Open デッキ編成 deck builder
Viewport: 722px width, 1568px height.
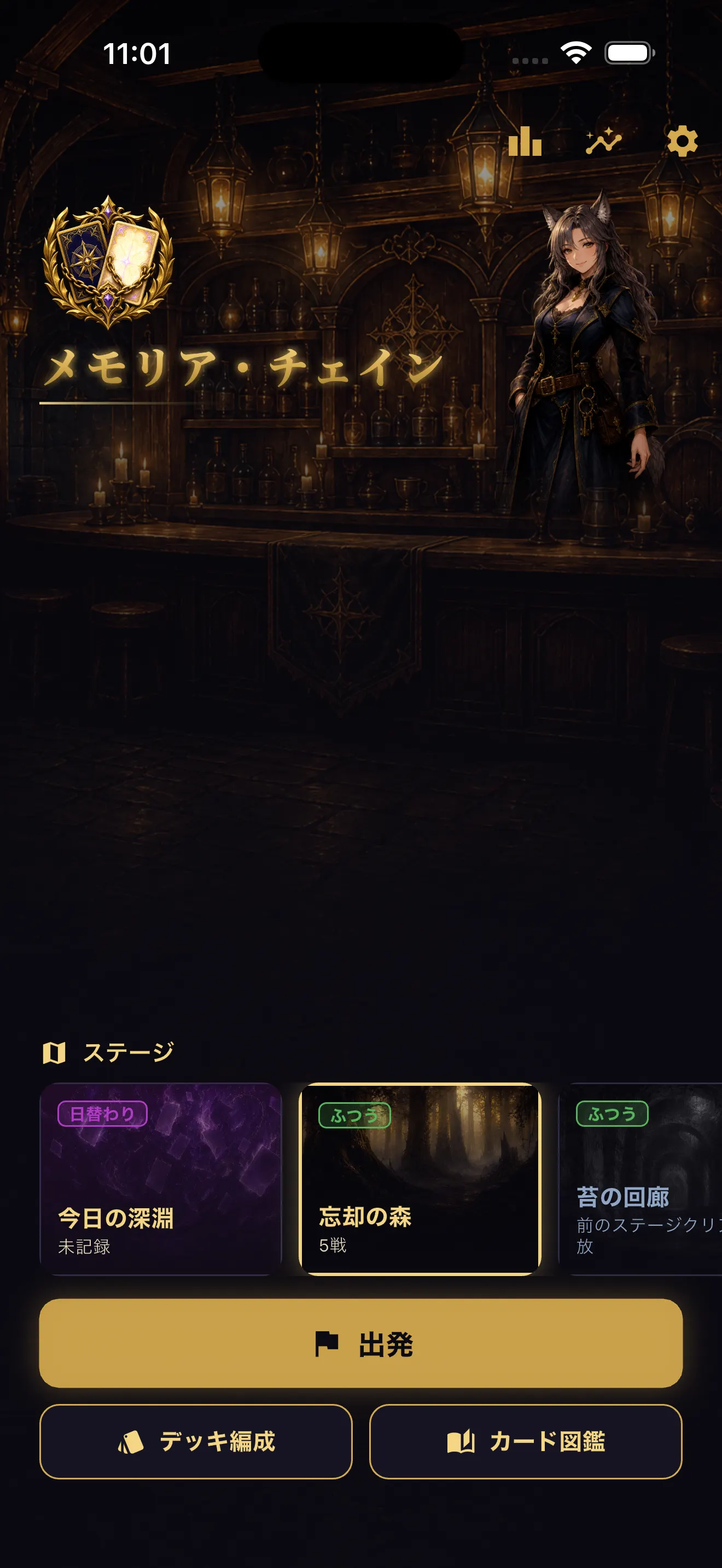click(x=196, y=1441)
